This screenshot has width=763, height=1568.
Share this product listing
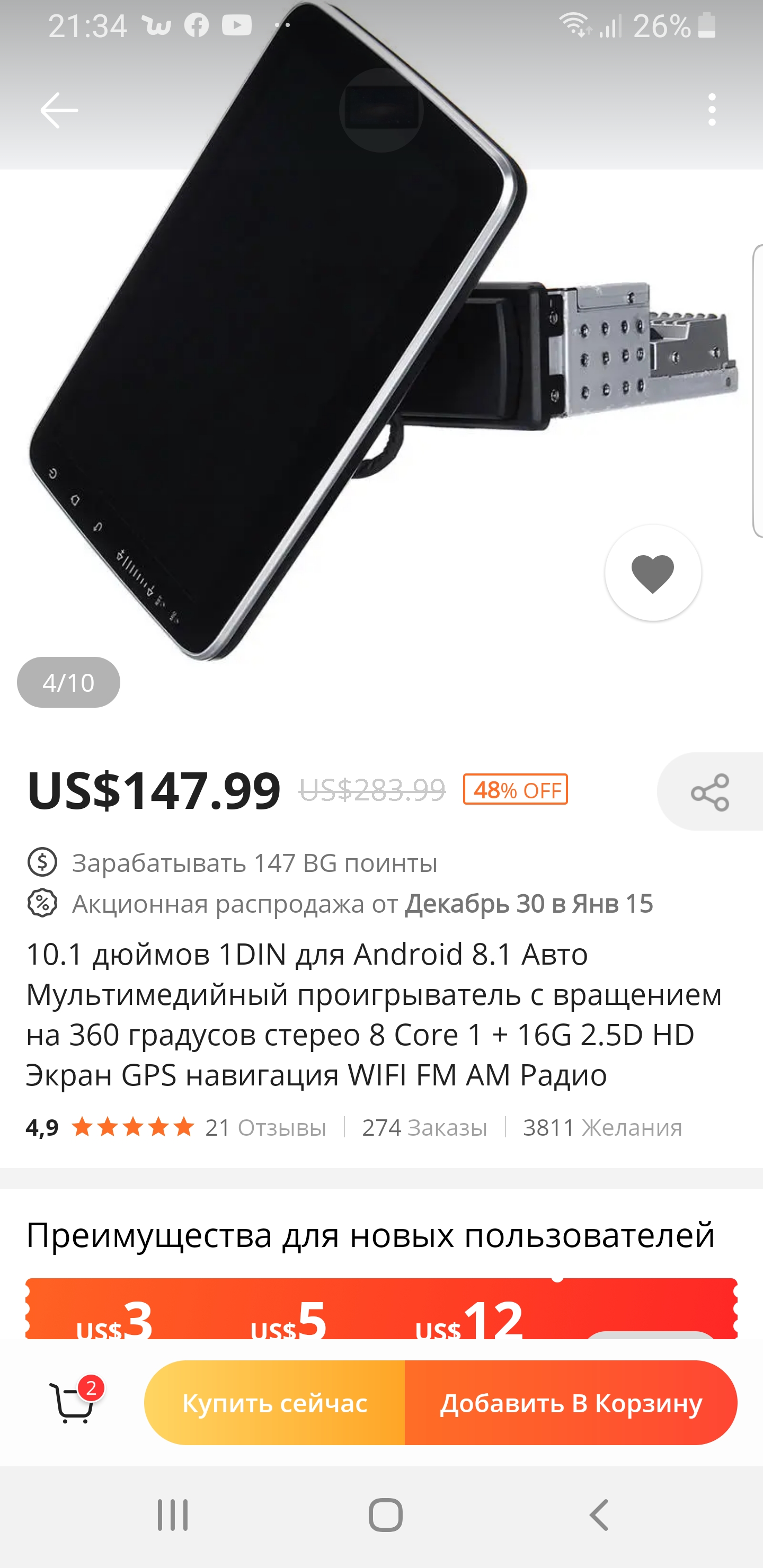(709, 792)
